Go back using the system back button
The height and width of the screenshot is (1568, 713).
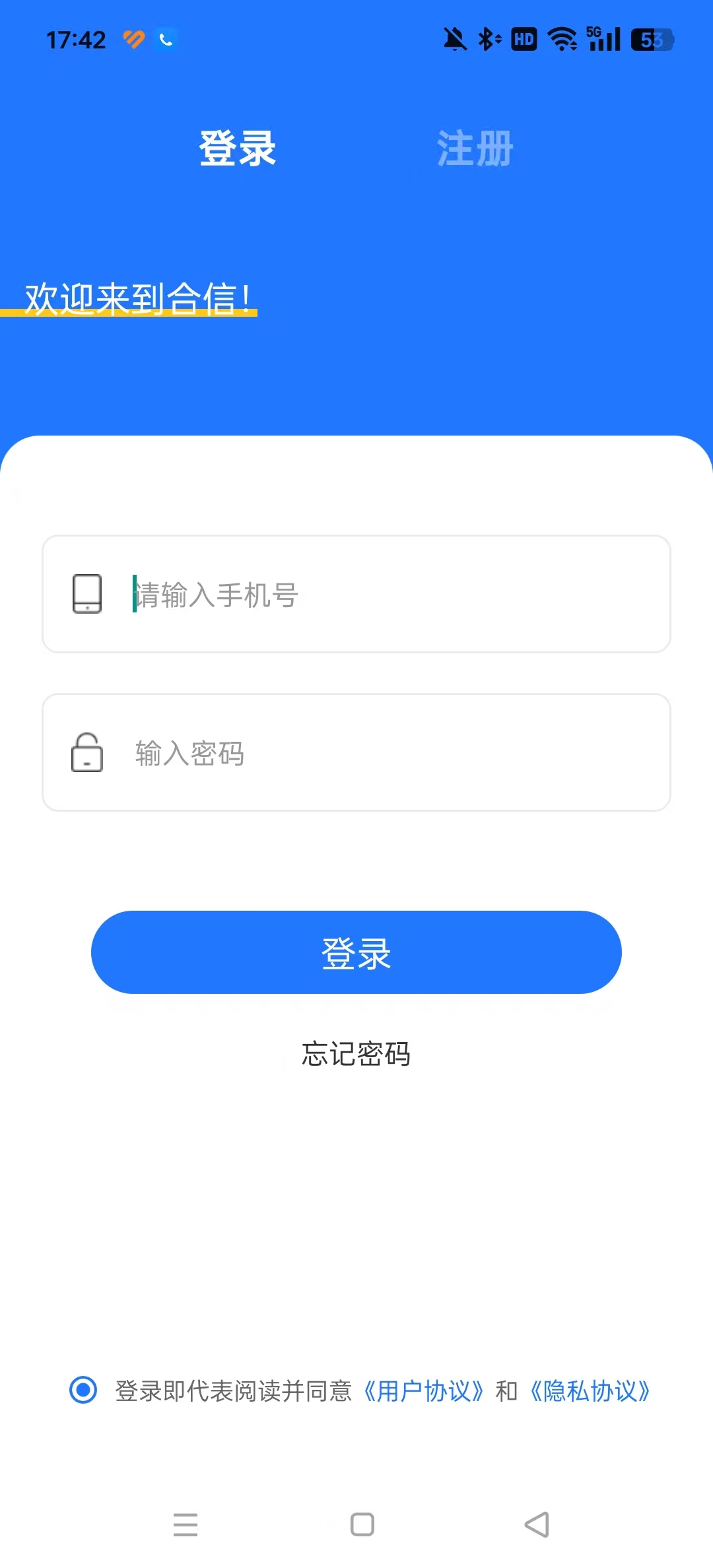tap(537, 1524)
